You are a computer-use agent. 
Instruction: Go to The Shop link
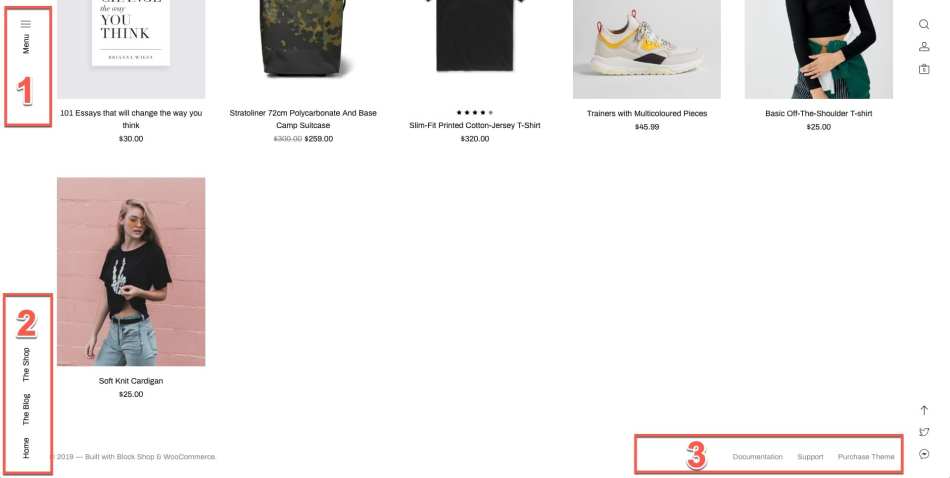click(26, 364)
